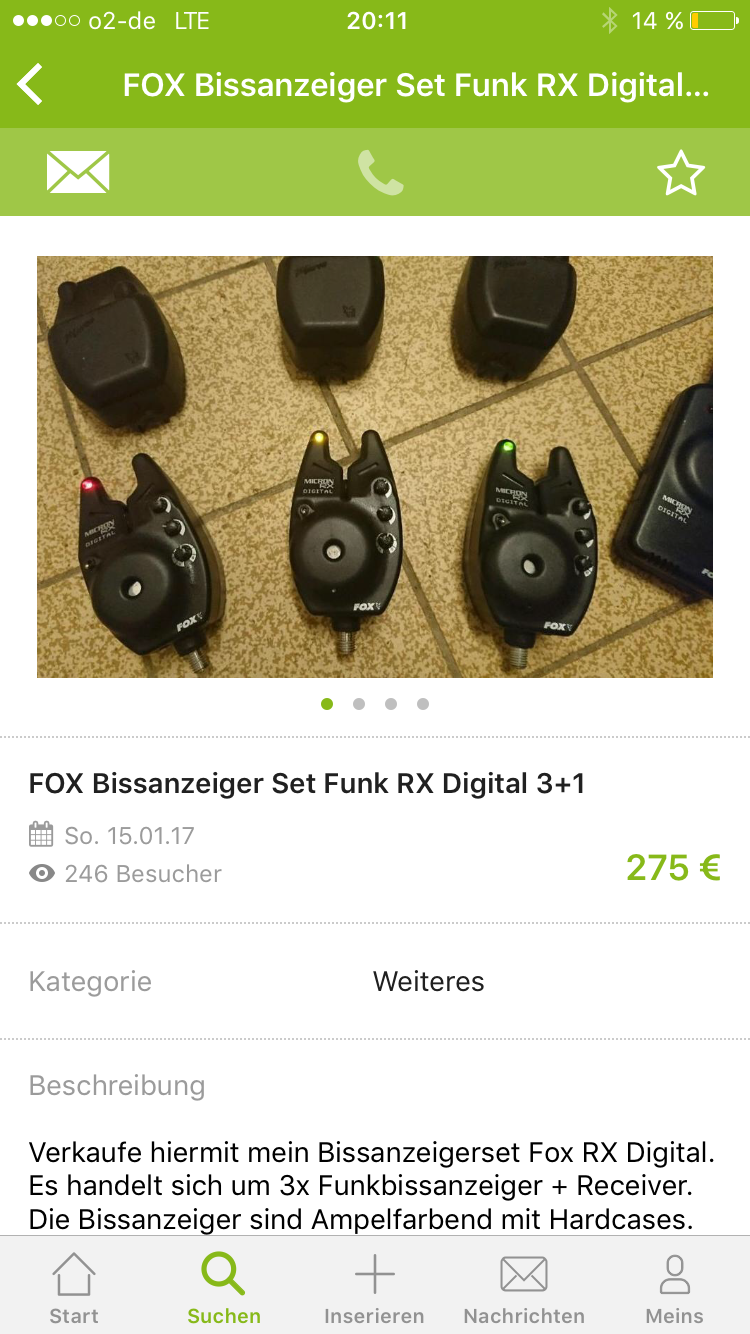Go back using the top-left arrow

(31, 85)
